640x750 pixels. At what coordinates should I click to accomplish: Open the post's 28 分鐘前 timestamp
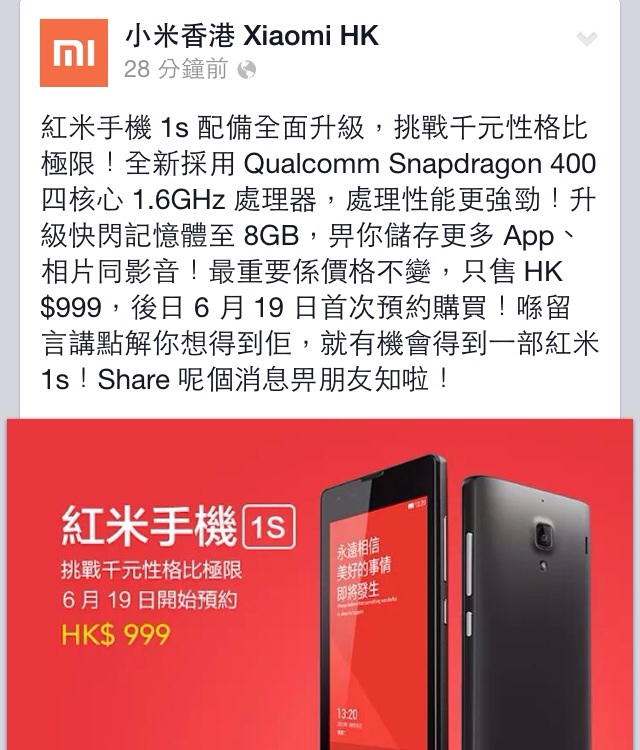tap(176, 70)
